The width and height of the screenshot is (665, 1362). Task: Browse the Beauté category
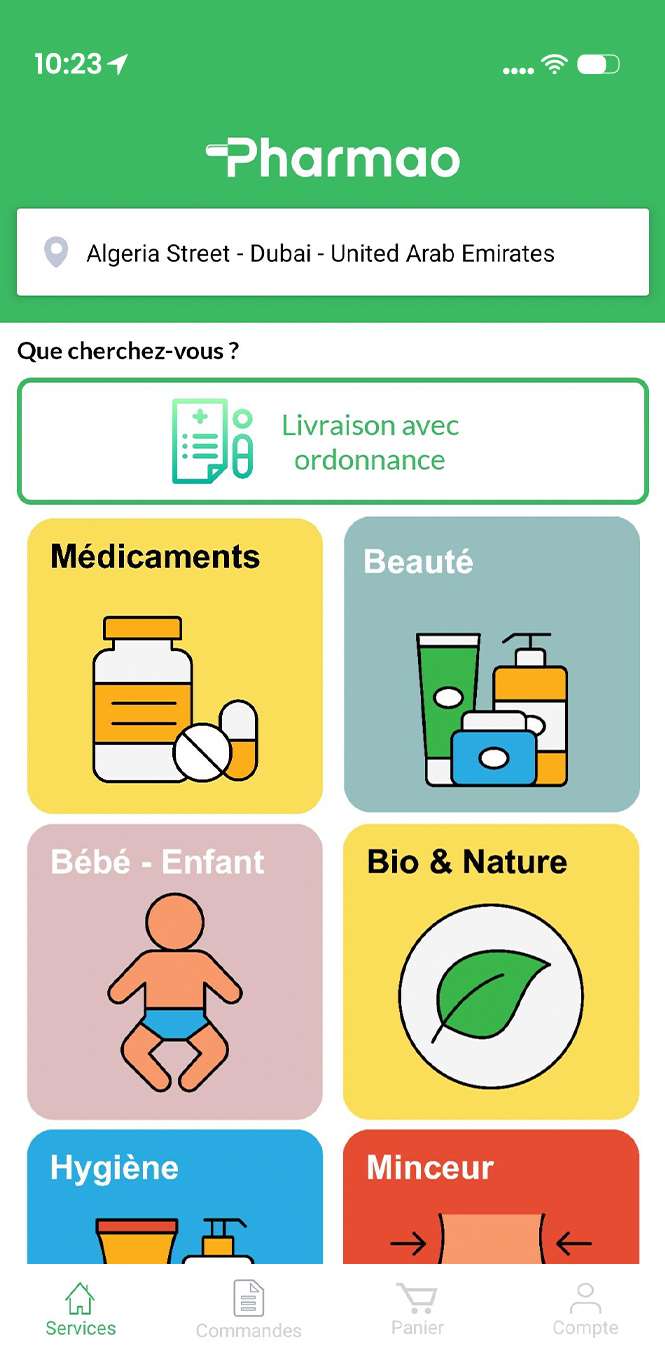click(492, 665)
